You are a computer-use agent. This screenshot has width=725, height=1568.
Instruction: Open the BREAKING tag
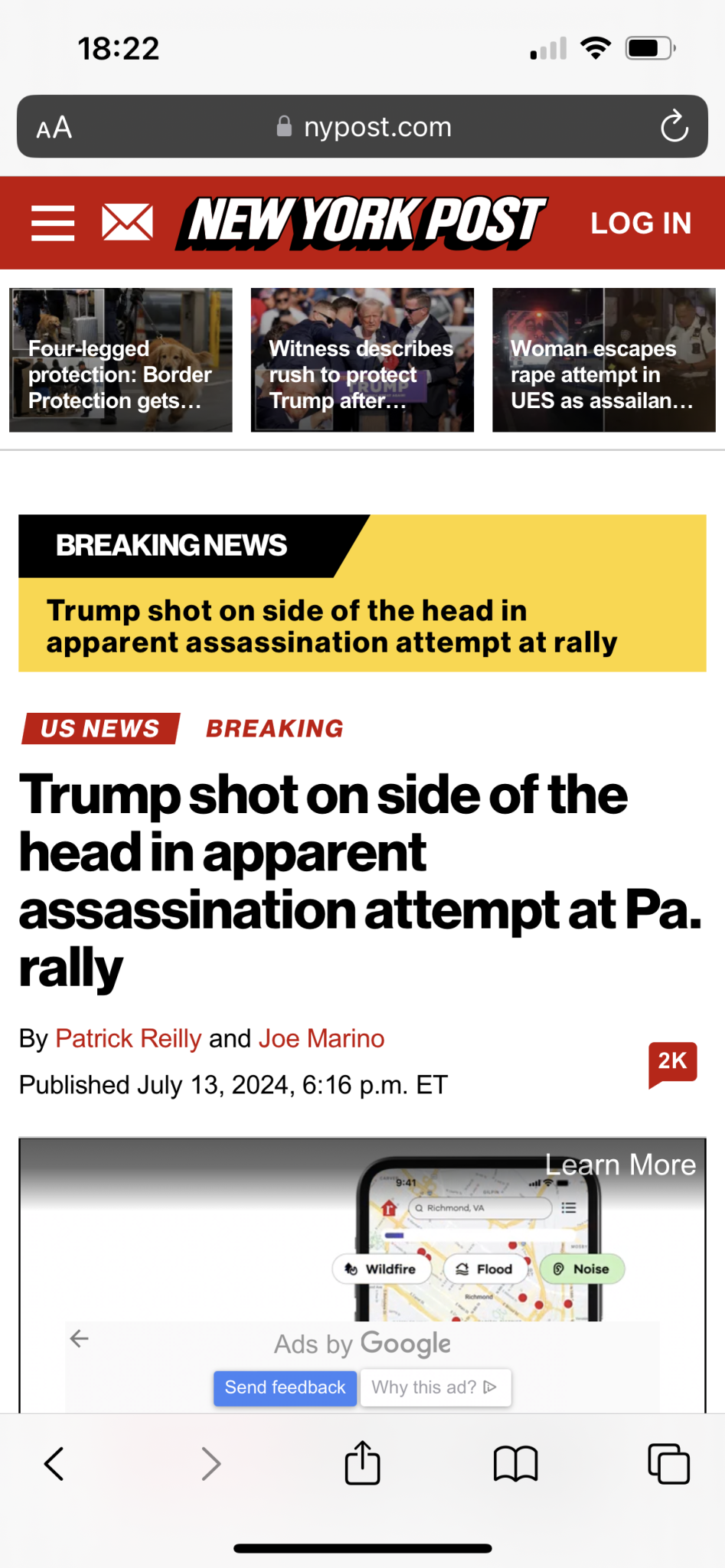coord(275,728)
